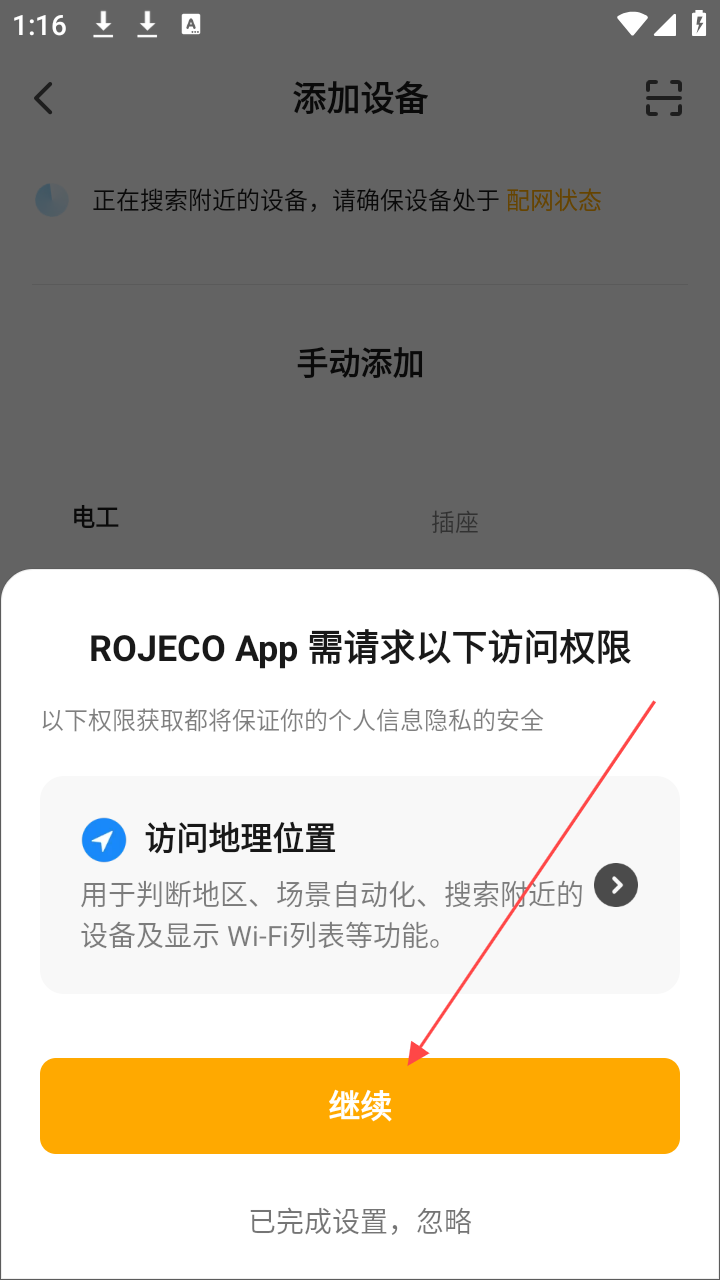The image size is (720, 1280).
Task: Go back from 添加设备
Action: tap(43, 98)
